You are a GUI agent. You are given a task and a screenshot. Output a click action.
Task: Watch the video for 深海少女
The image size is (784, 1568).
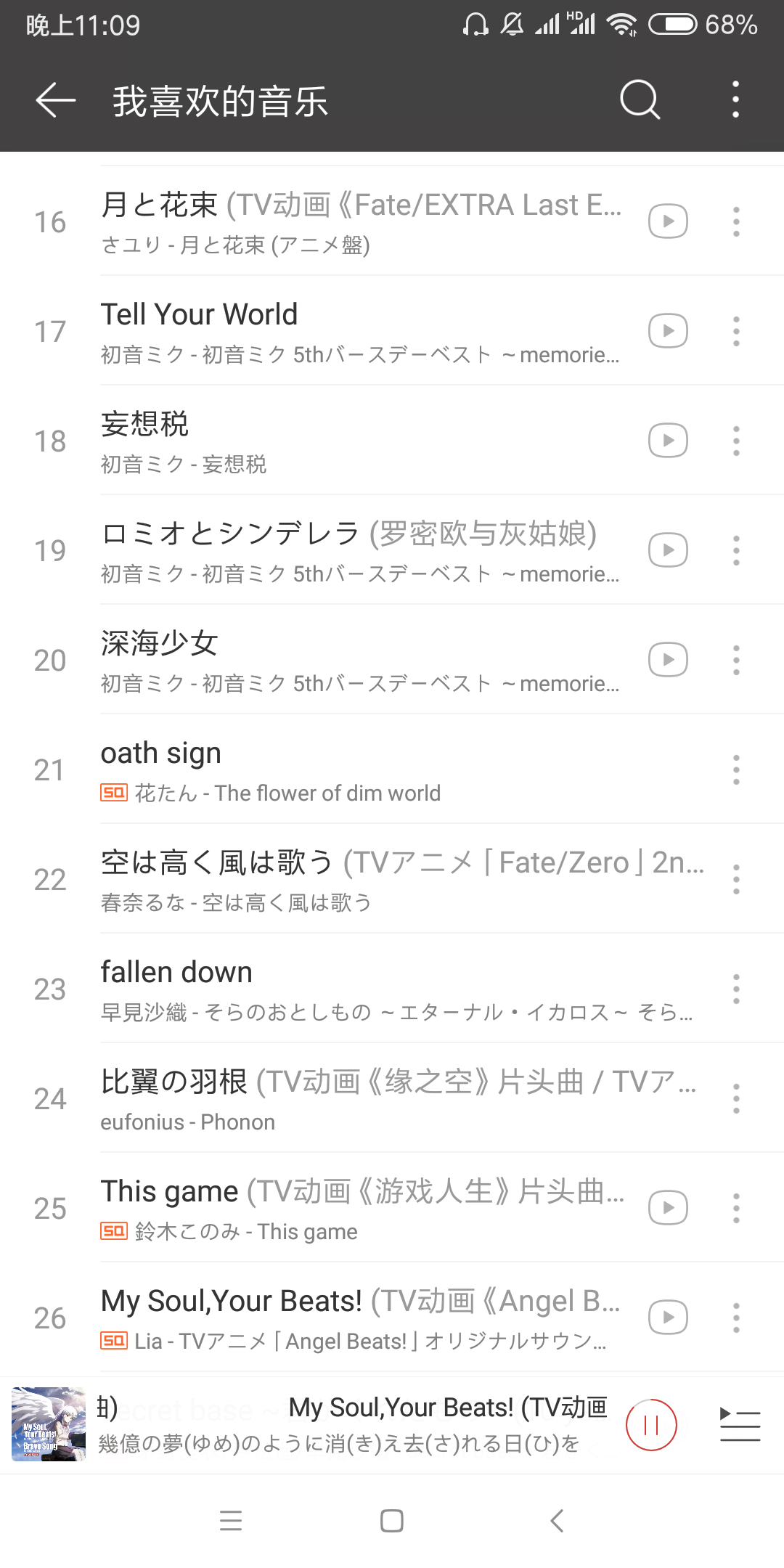[x=668, y=660]
